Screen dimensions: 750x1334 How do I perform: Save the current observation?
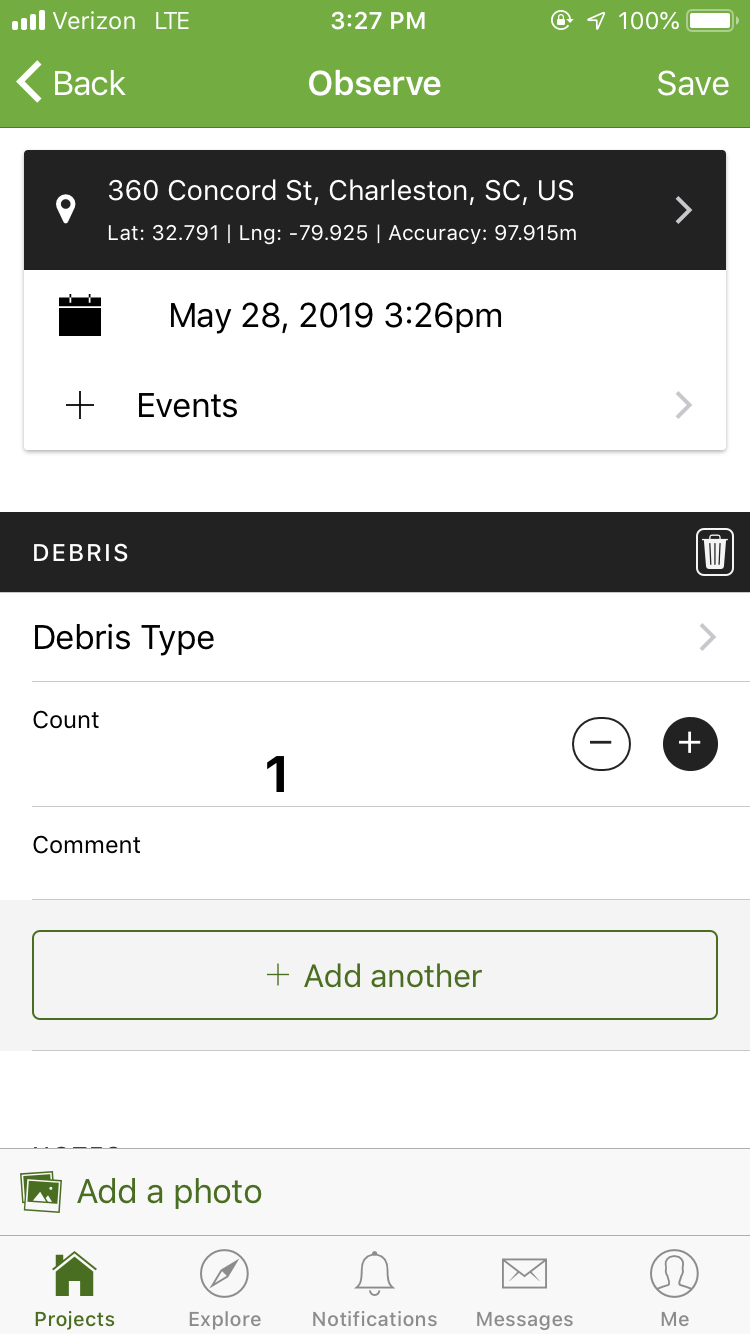tap(692, 83)
